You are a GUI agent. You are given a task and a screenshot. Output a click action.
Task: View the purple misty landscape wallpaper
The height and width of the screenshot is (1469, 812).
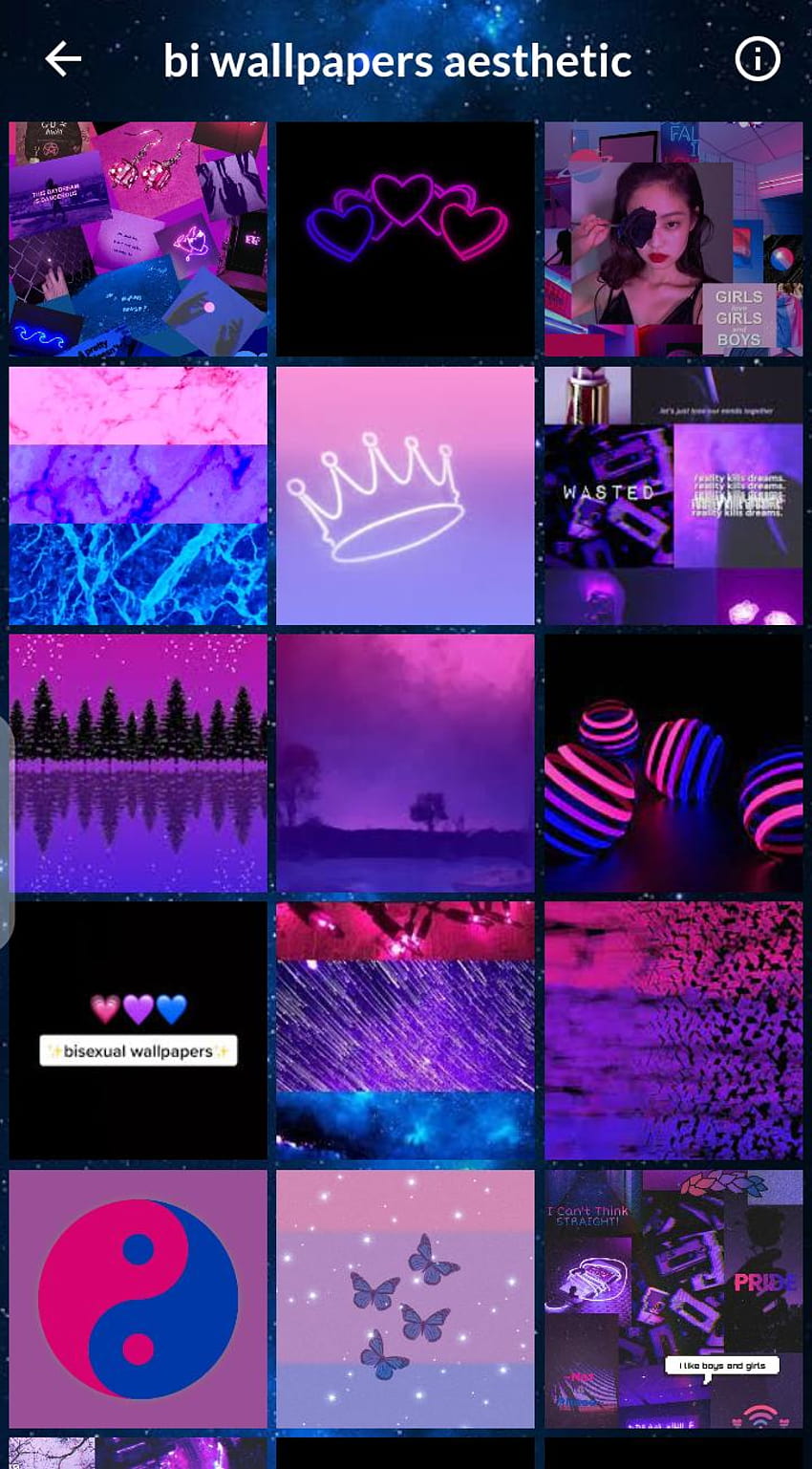[405, 763]
